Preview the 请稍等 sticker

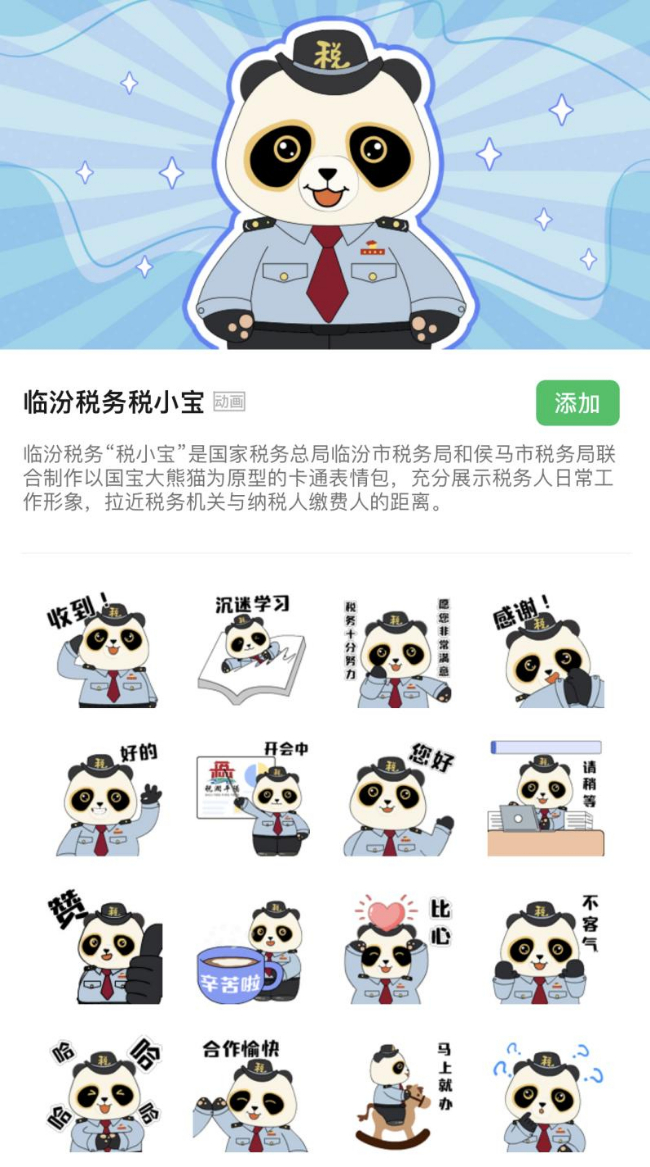click(547, 798)
